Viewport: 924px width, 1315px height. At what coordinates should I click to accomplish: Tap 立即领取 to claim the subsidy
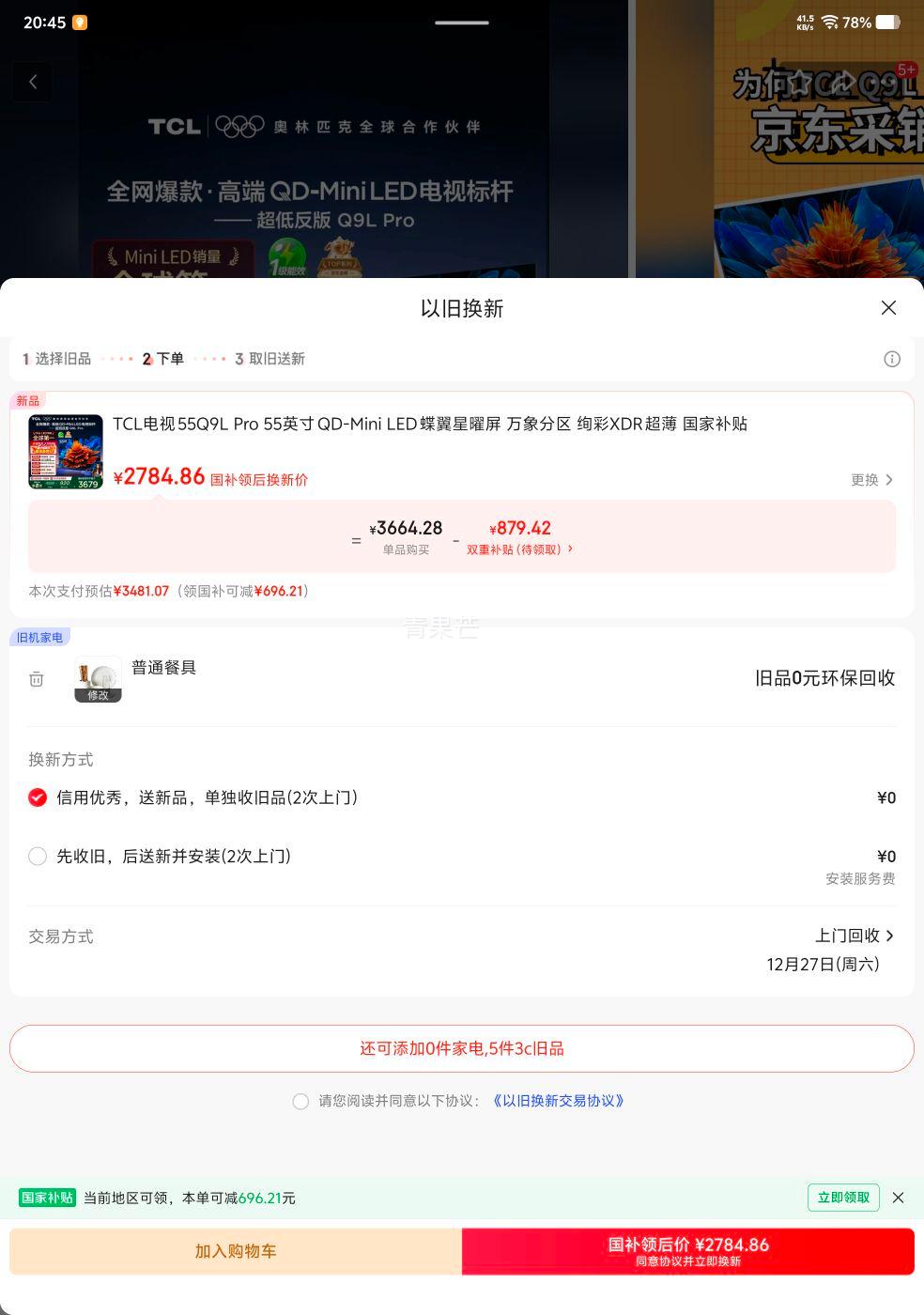tap(842, 1197)
